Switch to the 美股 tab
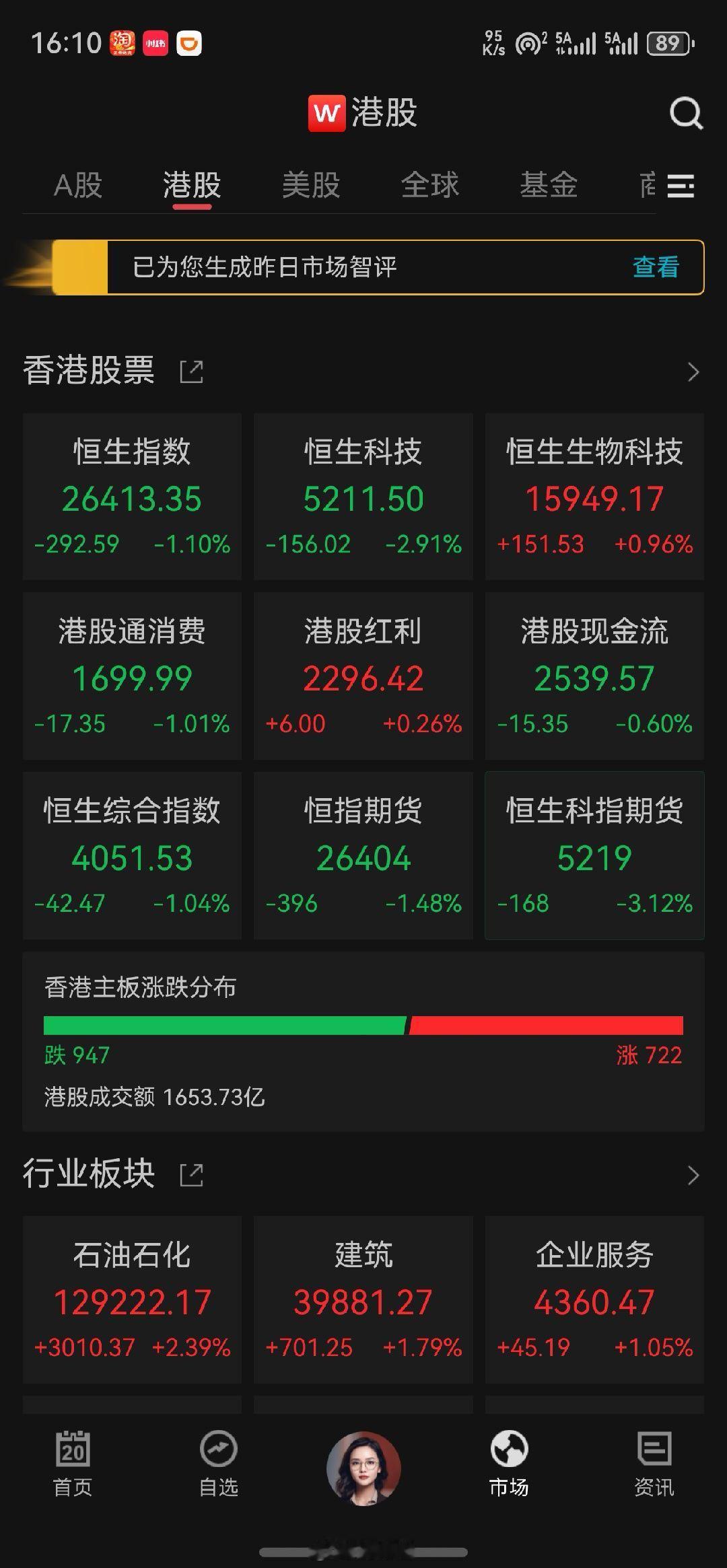The height and width of the screenshot is (1568, 727). (x=311, y=185)
